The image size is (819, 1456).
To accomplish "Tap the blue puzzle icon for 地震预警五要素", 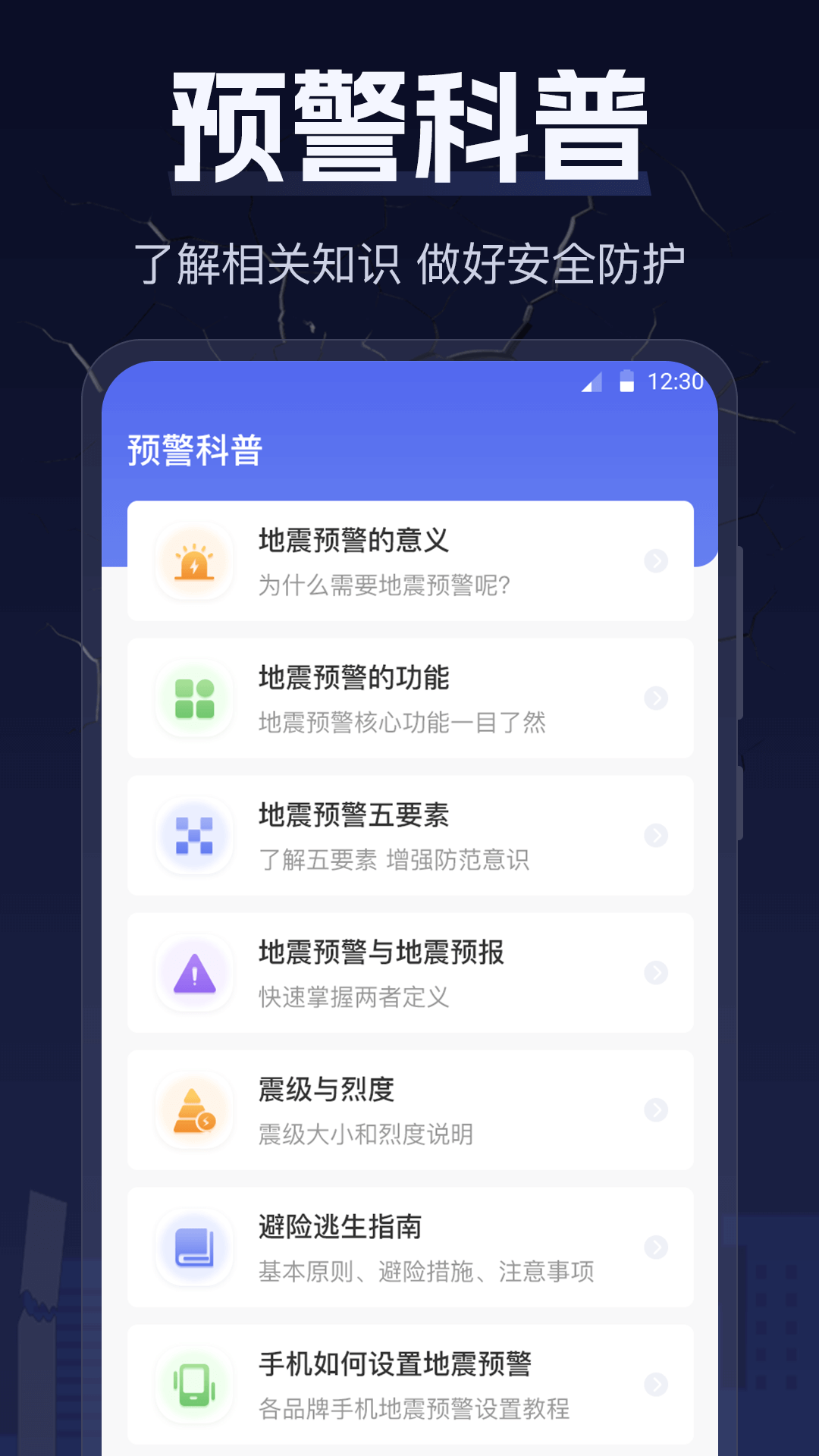I will point(195,836).
